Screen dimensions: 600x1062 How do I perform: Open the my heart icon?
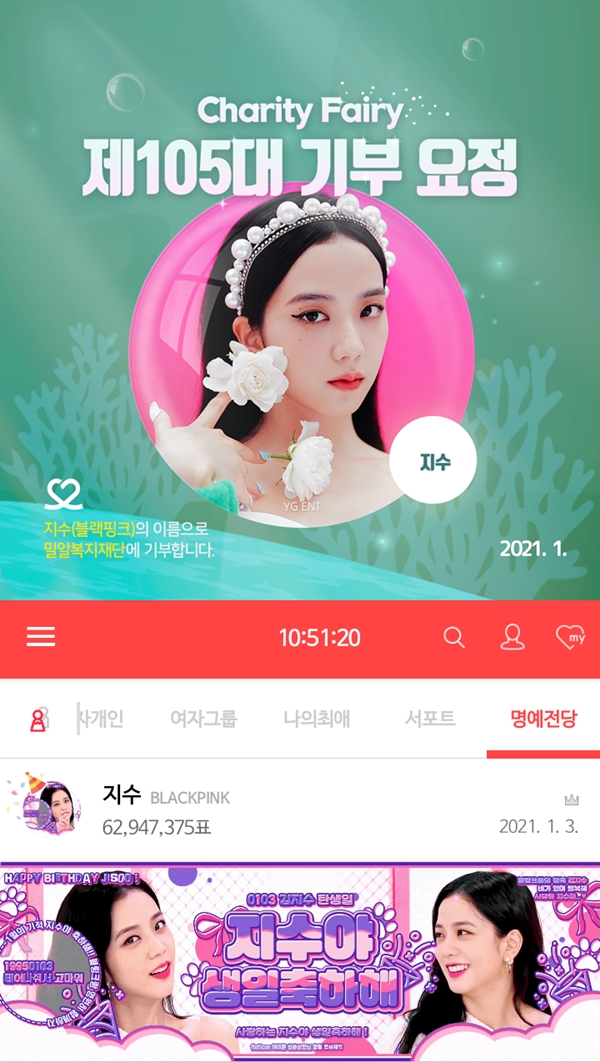point(570,637)
